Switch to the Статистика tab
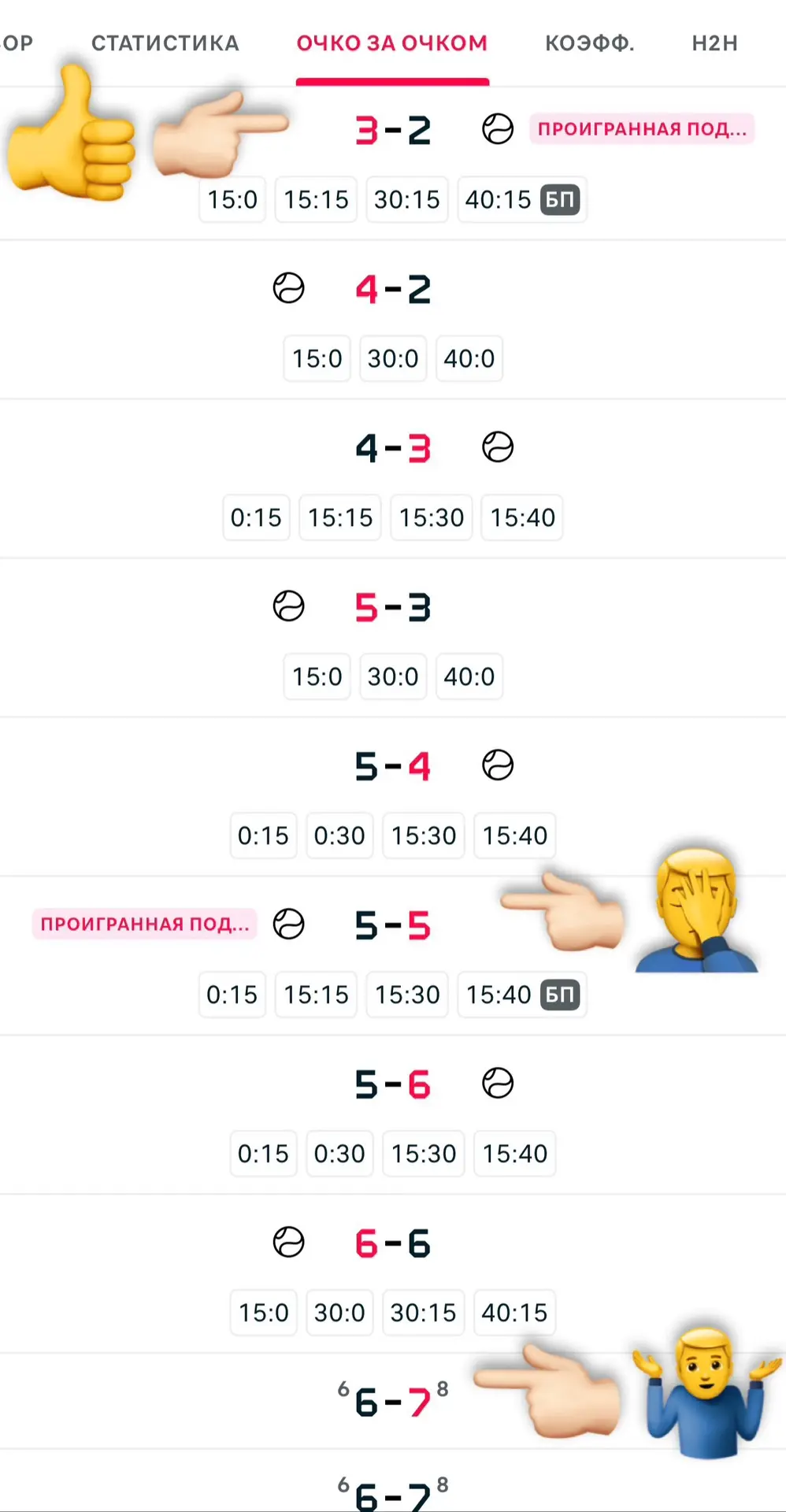786x1512 pixels. [165, 43]
